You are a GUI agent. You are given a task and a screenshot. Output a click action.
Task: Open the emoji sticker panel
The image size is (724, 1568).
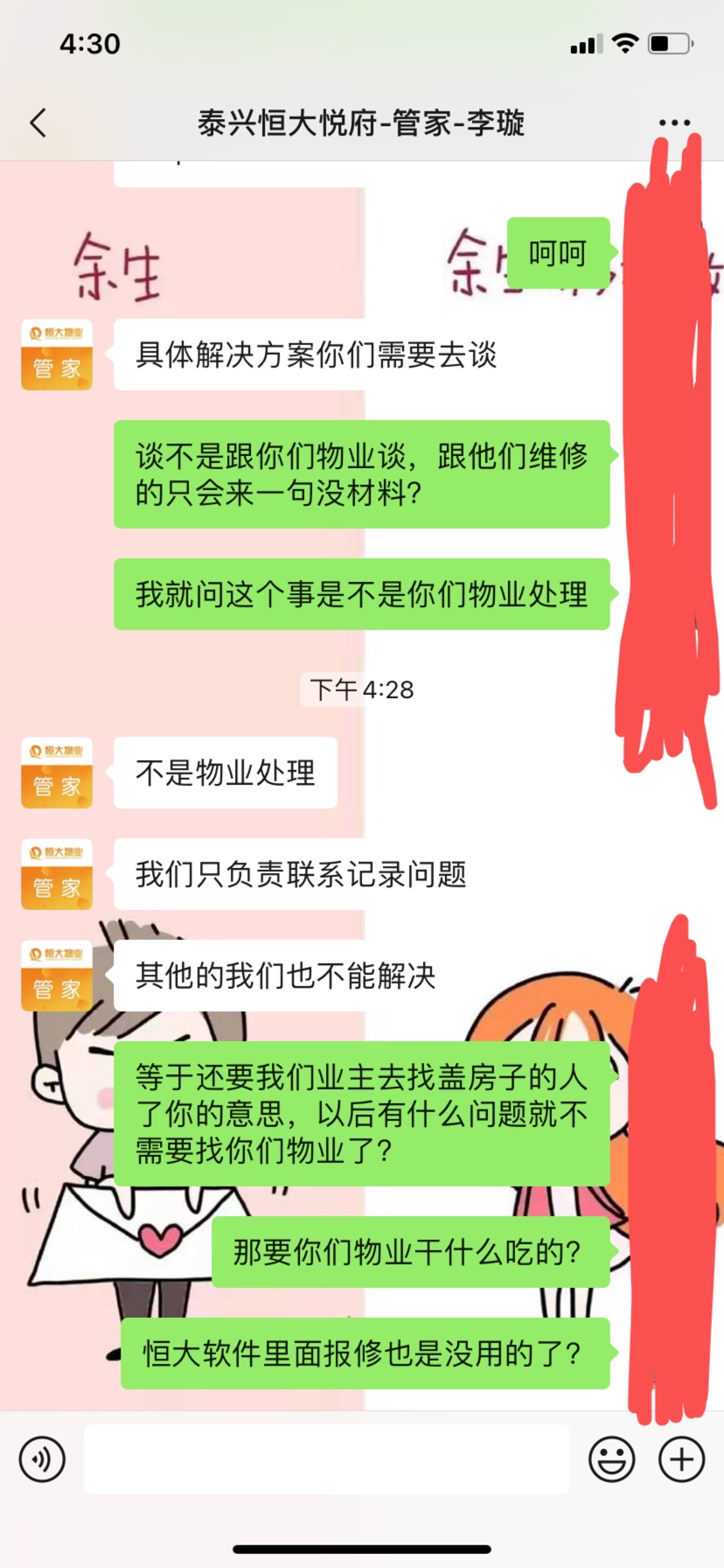[611, 1459]
